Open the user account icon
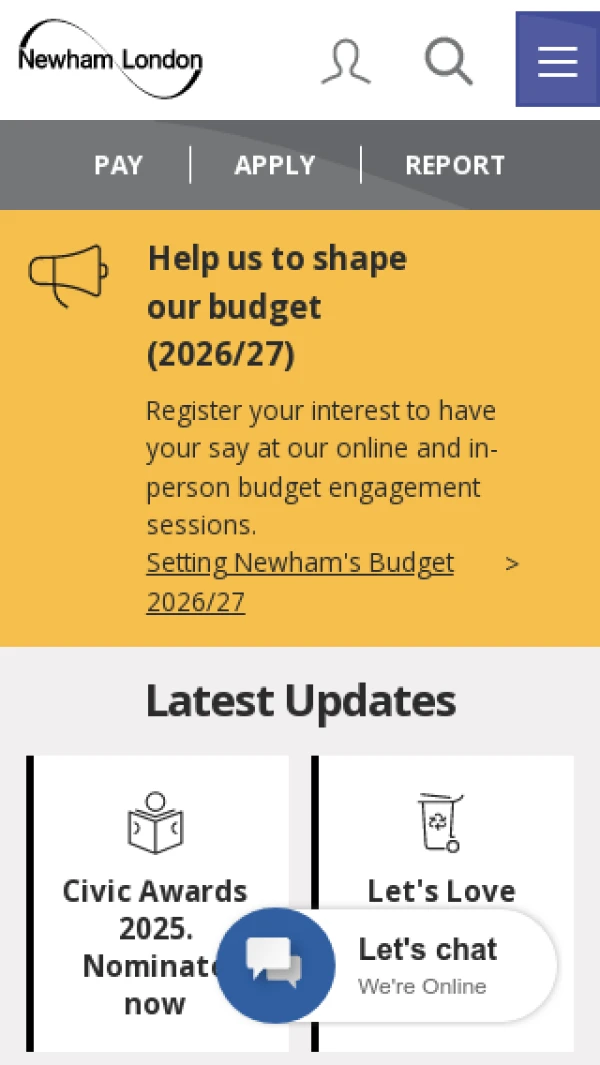The width and height of the screenshot is (600, 1065). click(346, 62)
